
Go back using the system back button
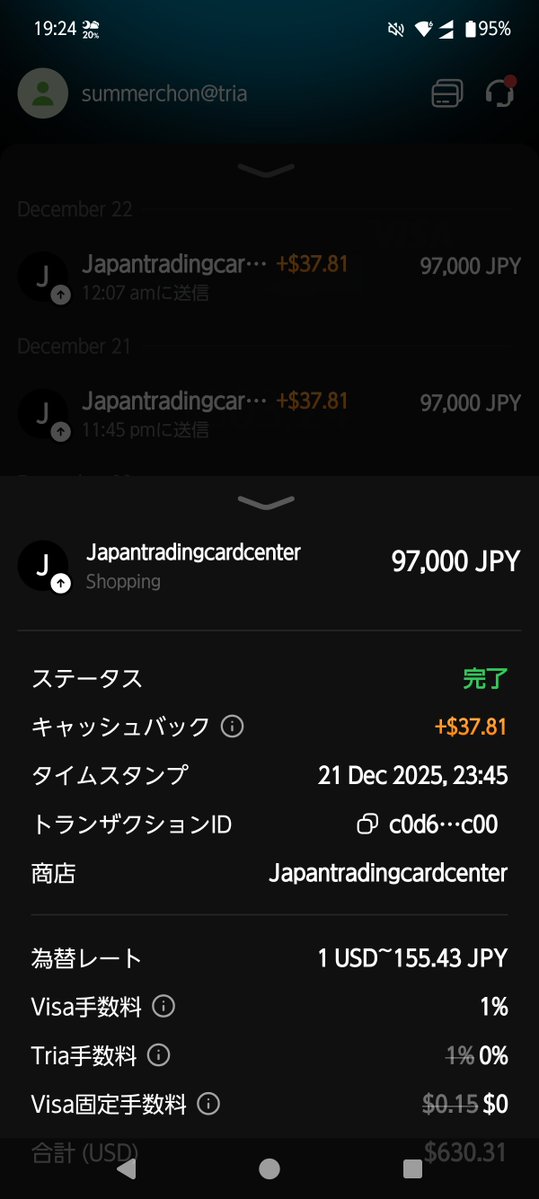tap(126, 1168)
